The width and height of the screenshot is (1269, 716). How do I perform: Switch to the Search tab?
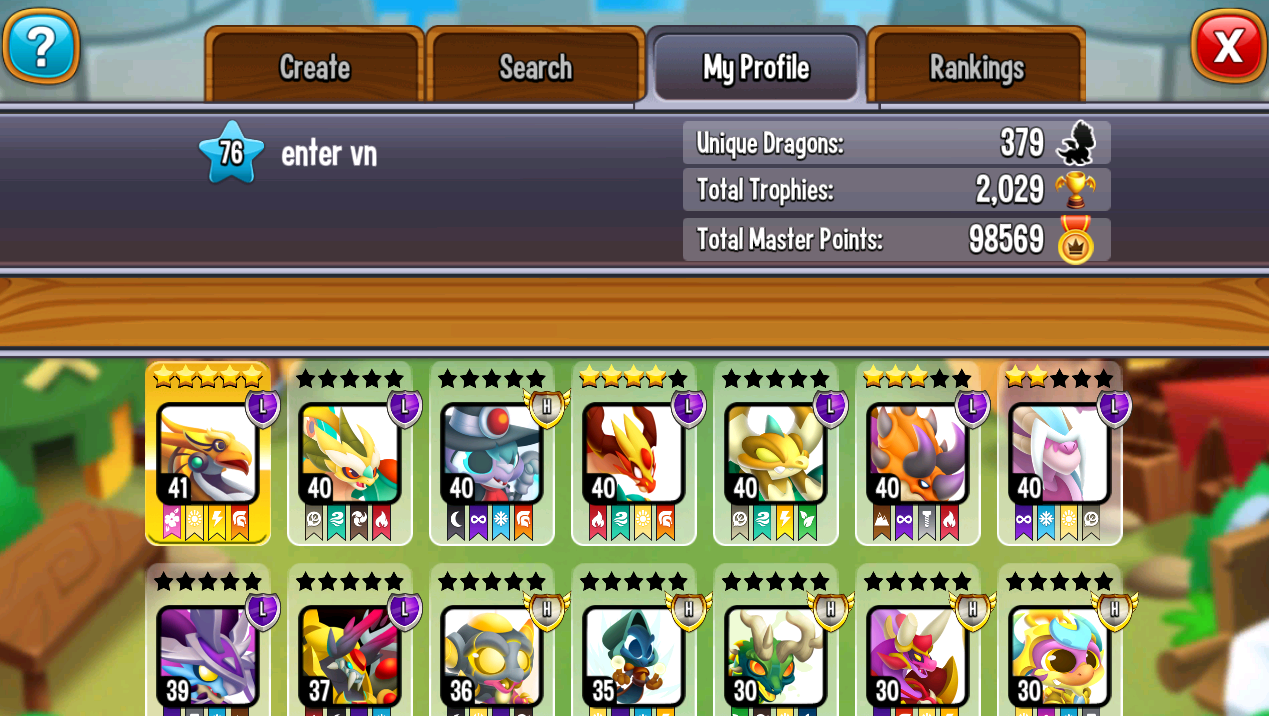pos(535,67)
